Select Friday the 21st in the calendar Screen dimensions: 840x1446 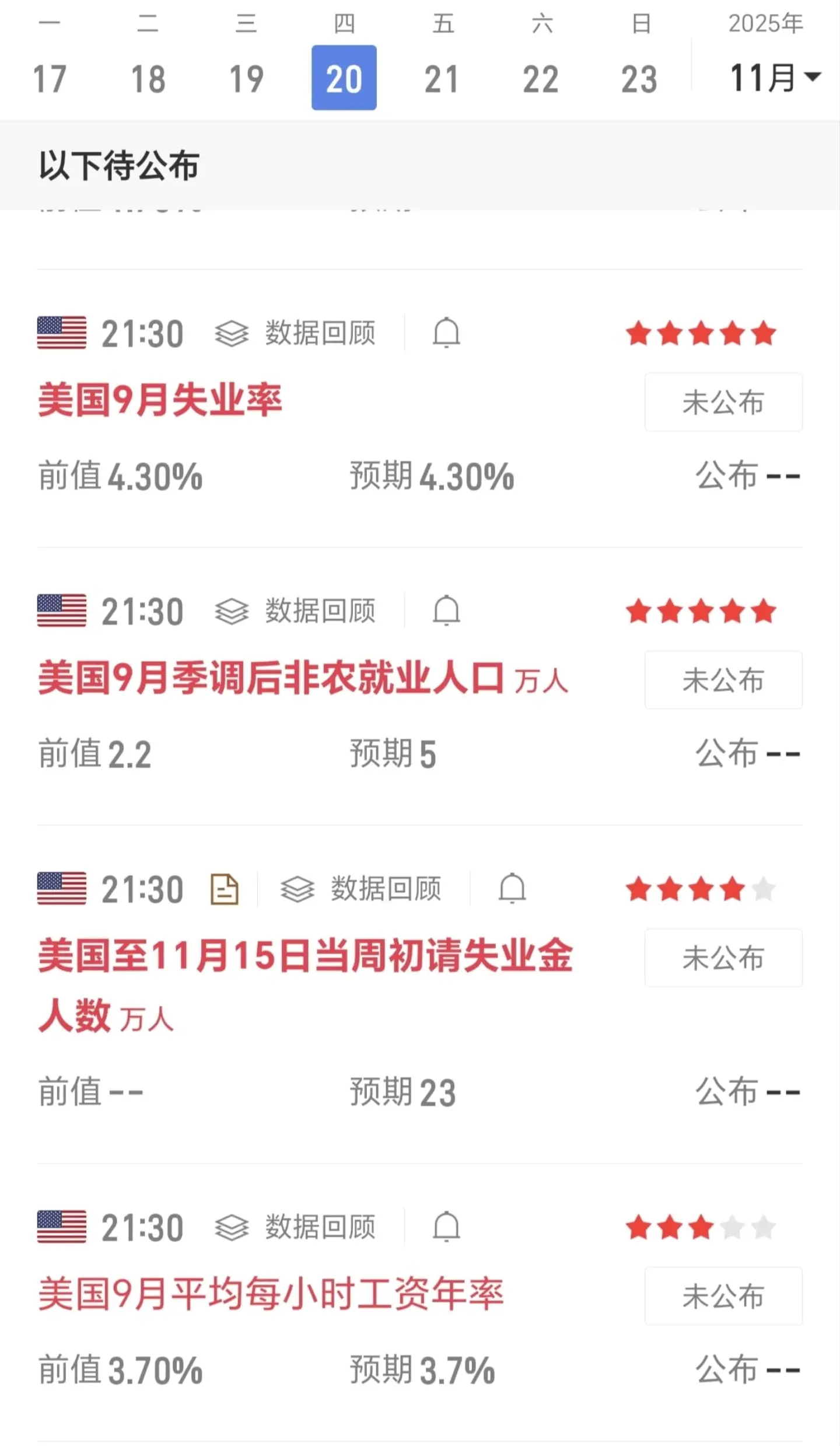click(x=442, y=78)
